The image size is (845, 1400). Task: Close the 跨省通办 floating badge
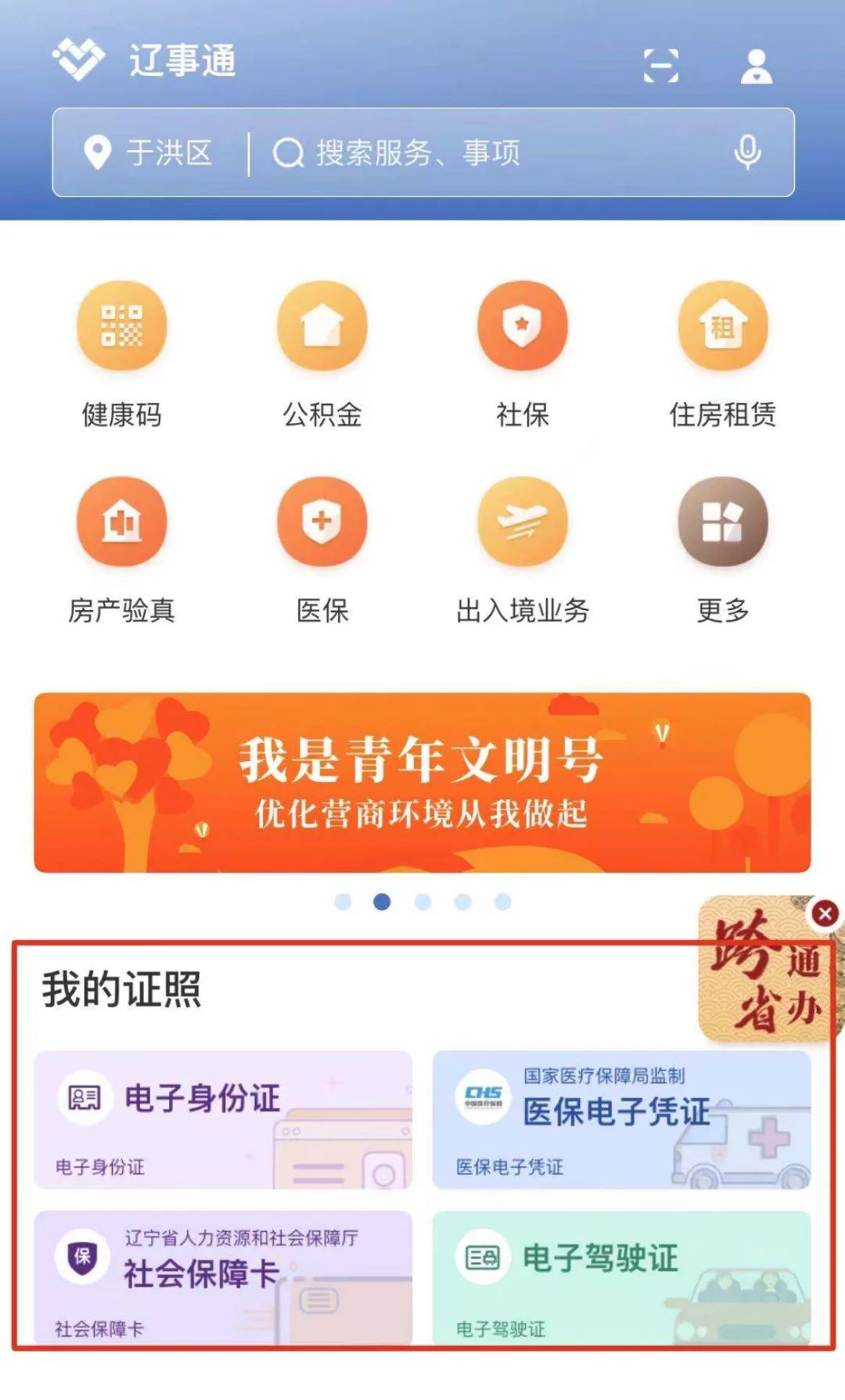click(x=825, y=914)
